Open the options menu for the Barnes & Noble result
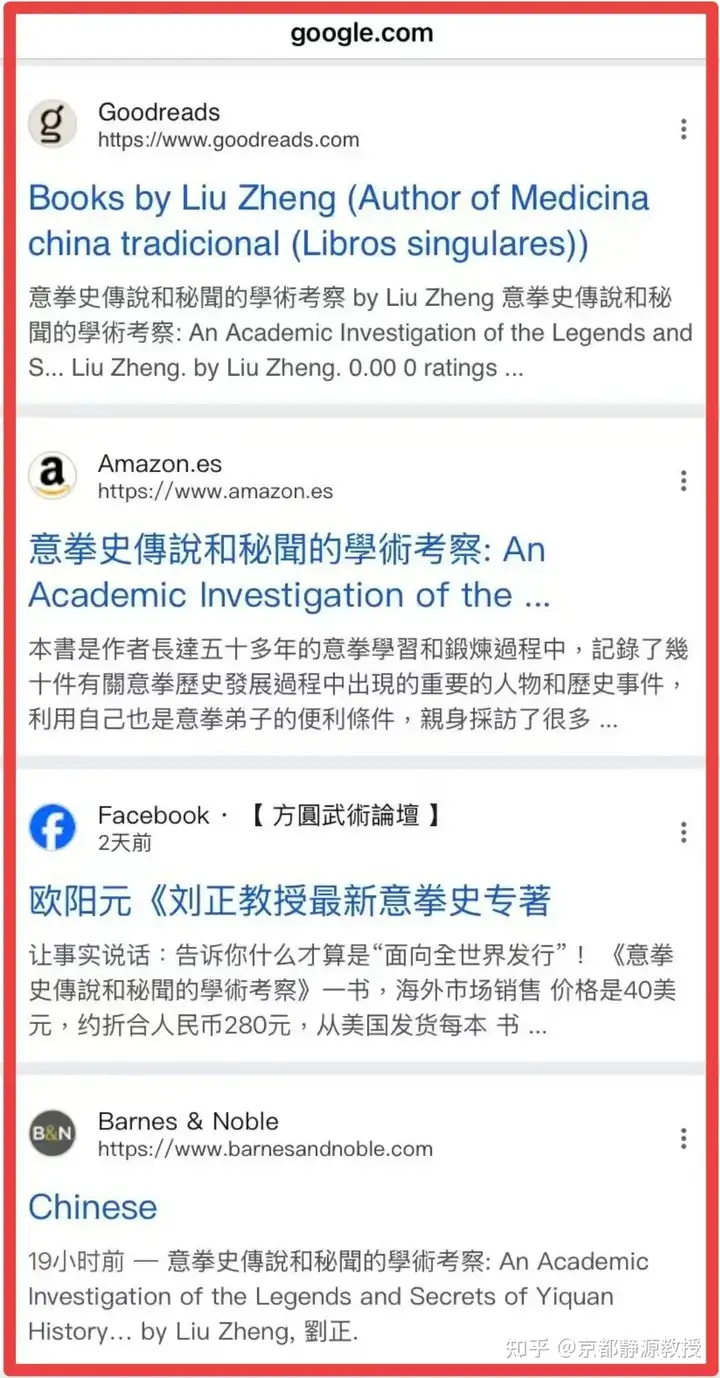 (683, 1138)
